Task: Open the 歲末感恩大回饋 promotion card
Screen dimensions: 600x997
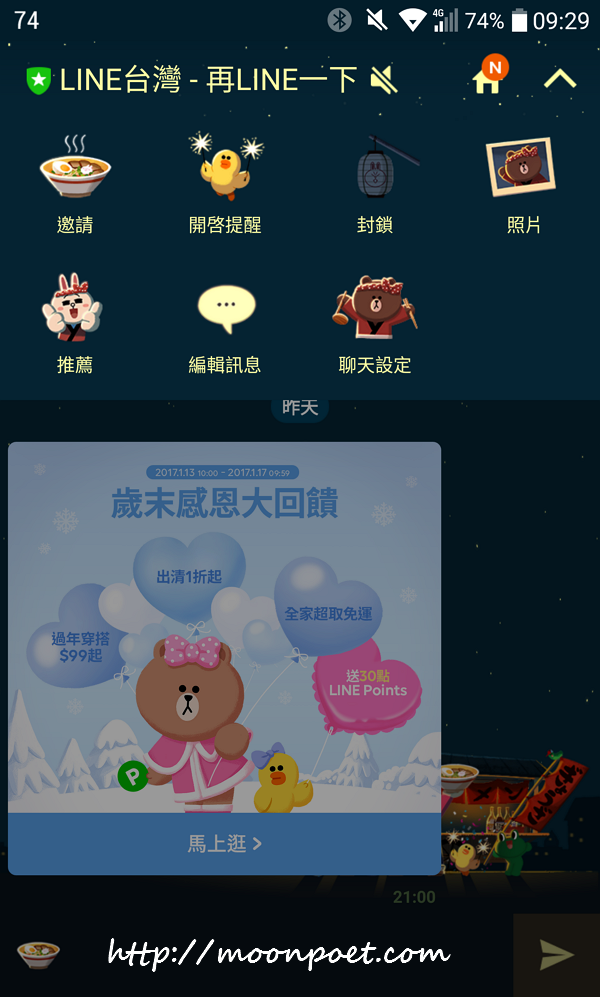Action: point(224,630)
